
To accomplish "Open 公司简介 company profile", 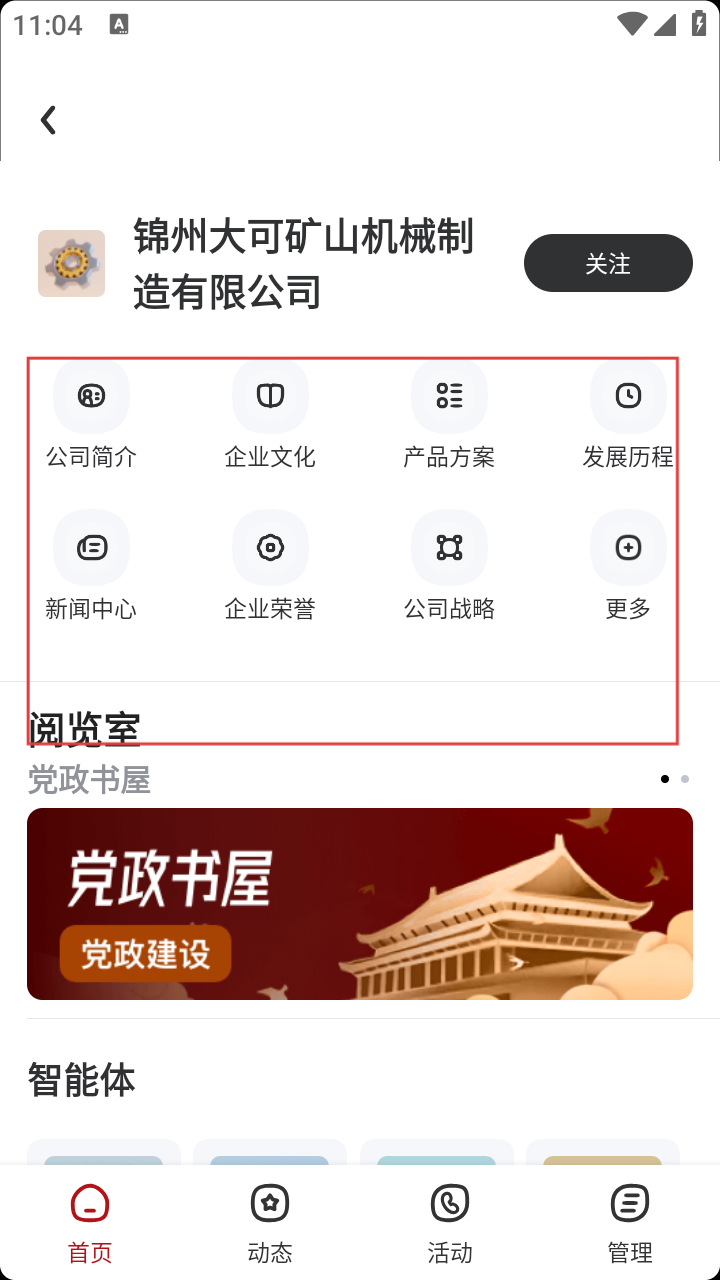I will pos(91,415).
